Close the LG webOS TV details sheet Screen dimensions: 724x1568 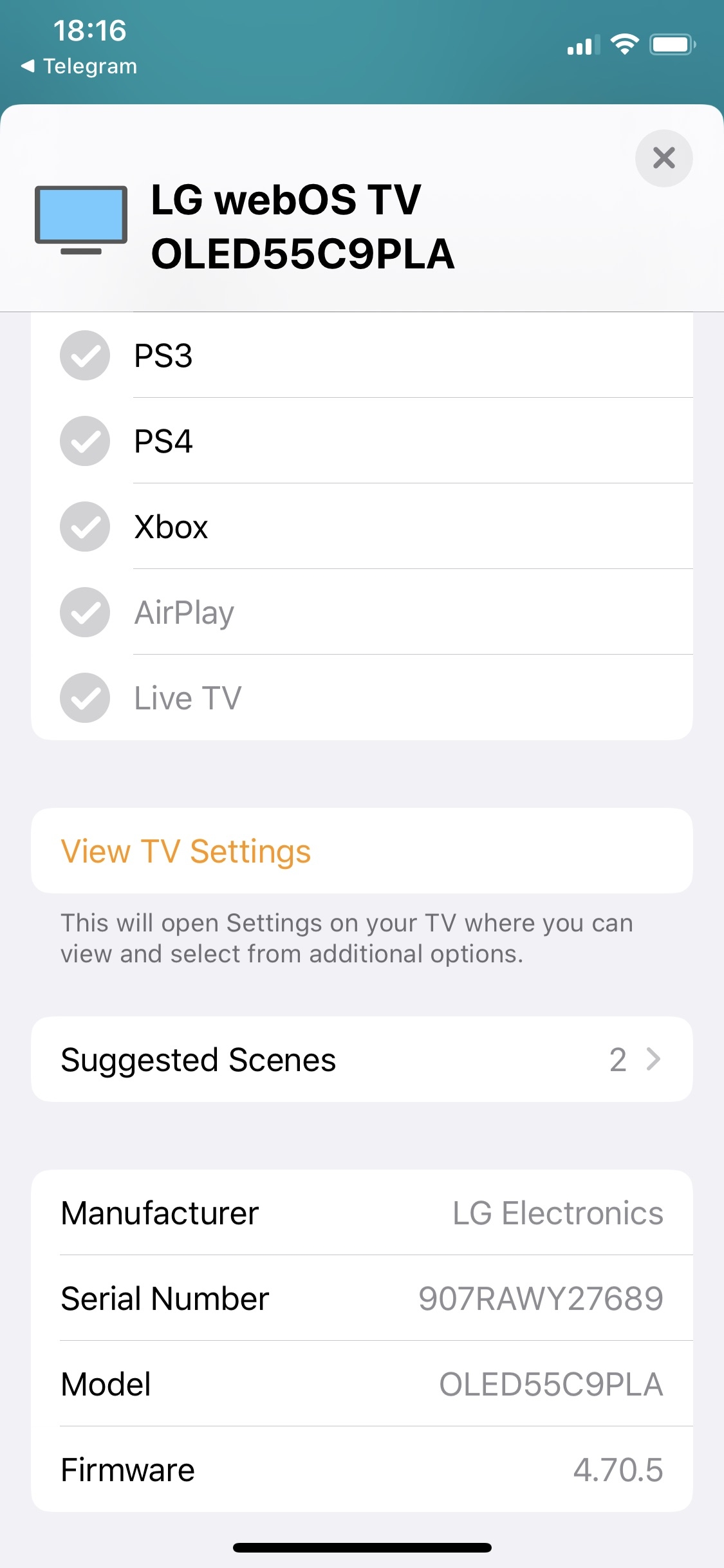(664, 158)
